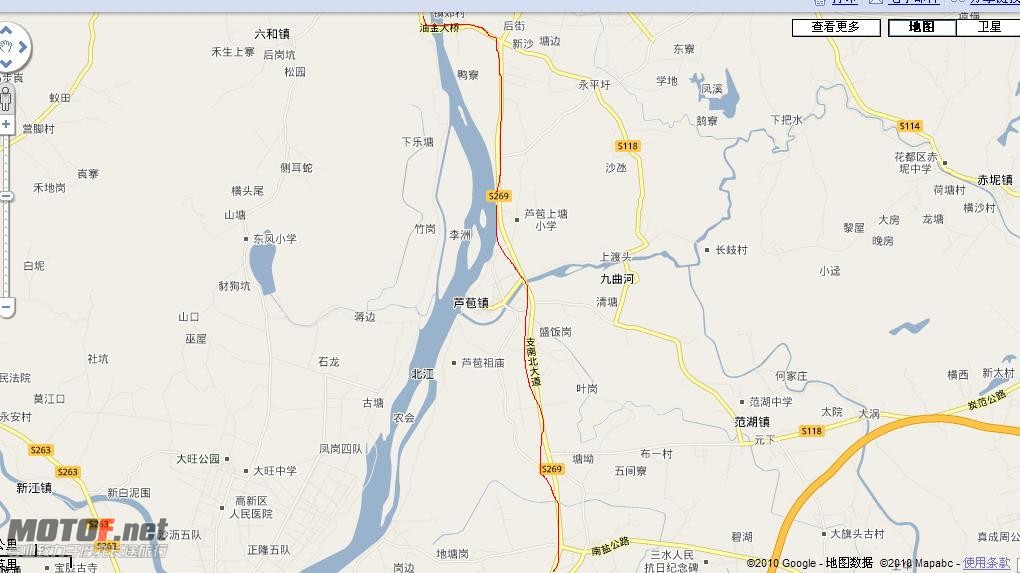Viewport: 1020px width, 573px height.
Task: Zoom out with the minus button
Action: pyautogui.click(x=6, y=306)
